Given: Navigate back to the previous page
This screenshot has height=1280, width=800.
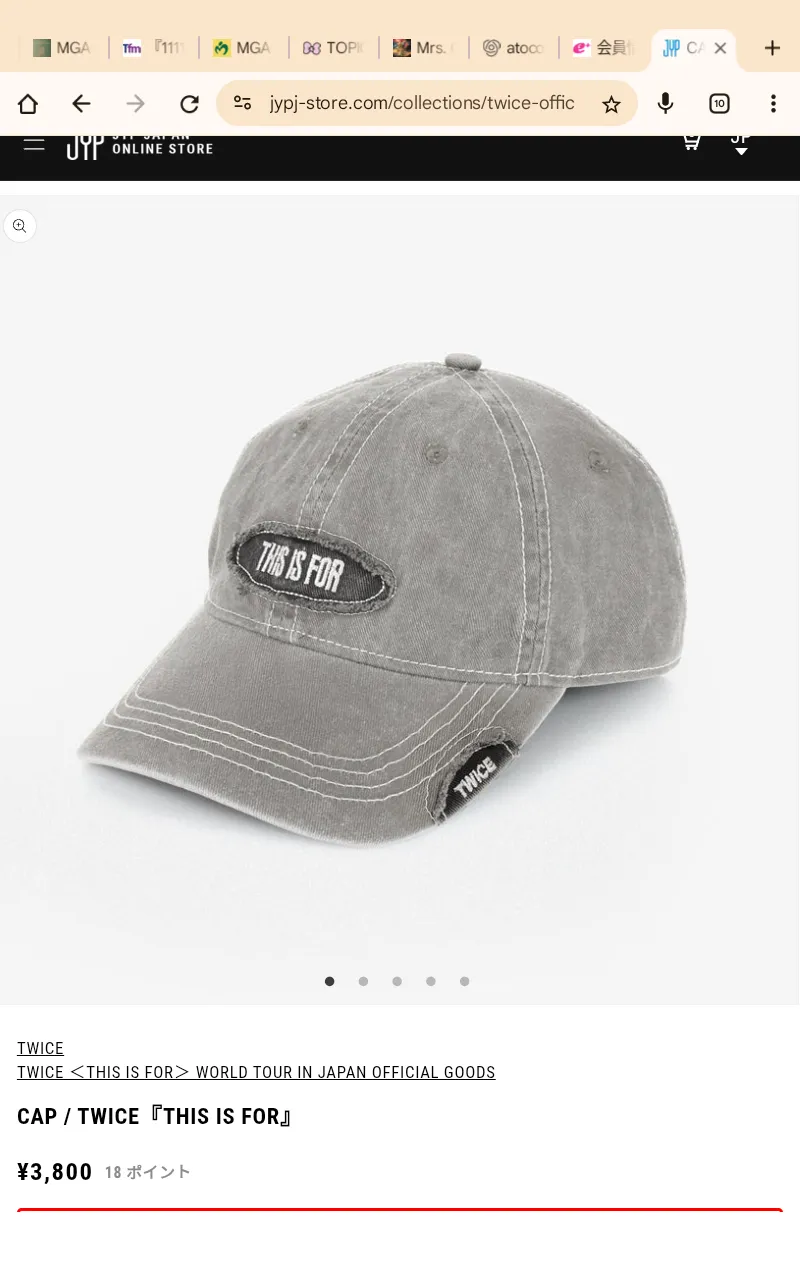Looking at the screenshot, I should tap(81, 103).
